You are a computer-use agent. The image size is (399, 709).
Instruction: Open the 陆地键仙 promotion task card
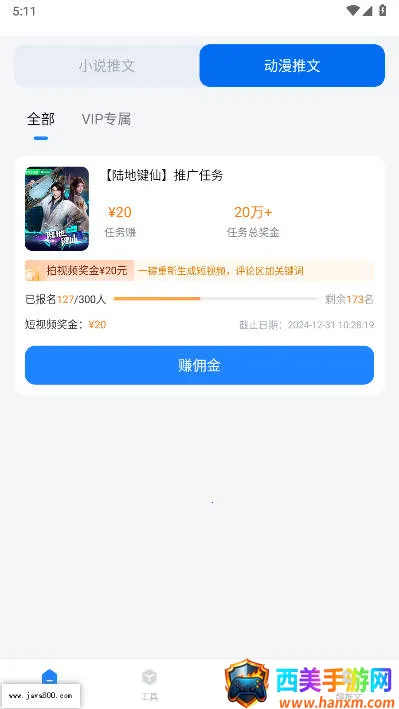tap(200, 275)
